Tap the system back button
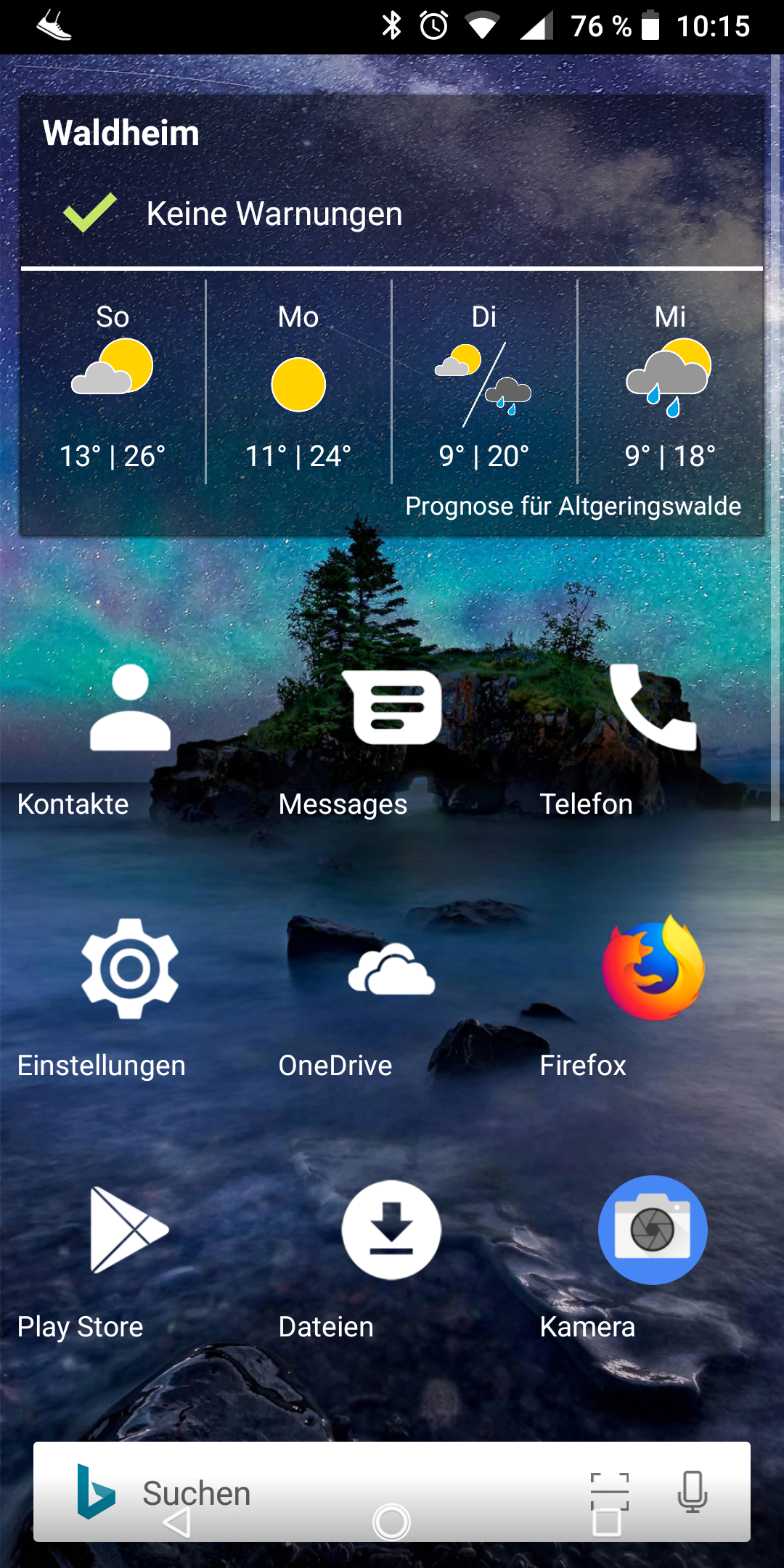The width and height of the screenshot is (784, 1568). coord(177,1522)
